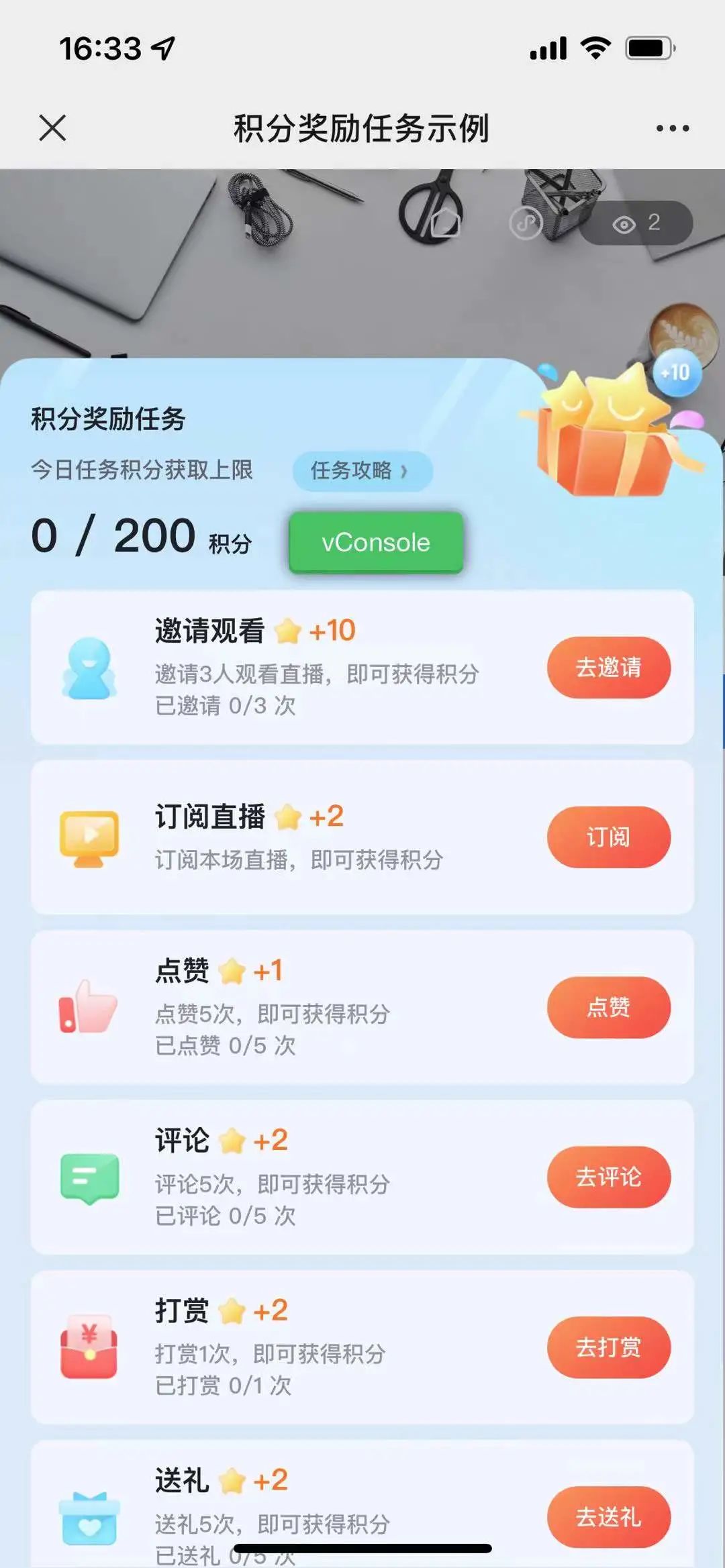Tap the 点赞 button to like
This screenshot has height=1568, width=725.
608,1007
